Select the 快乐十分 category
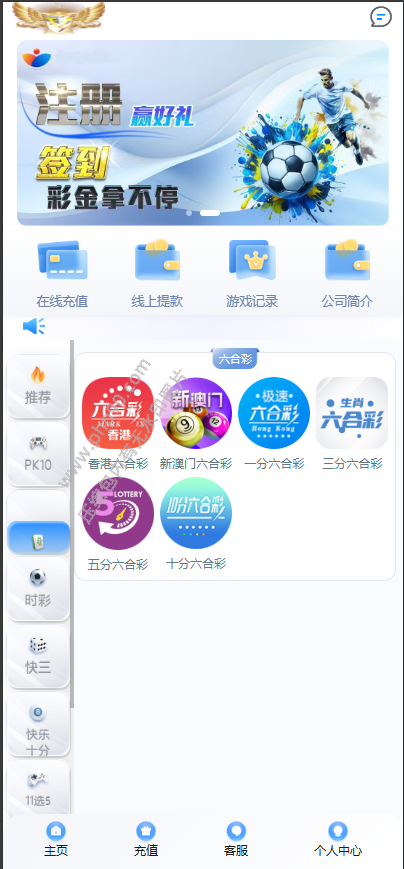The height and width of the screenshot is (869, 404). [38, 724]
